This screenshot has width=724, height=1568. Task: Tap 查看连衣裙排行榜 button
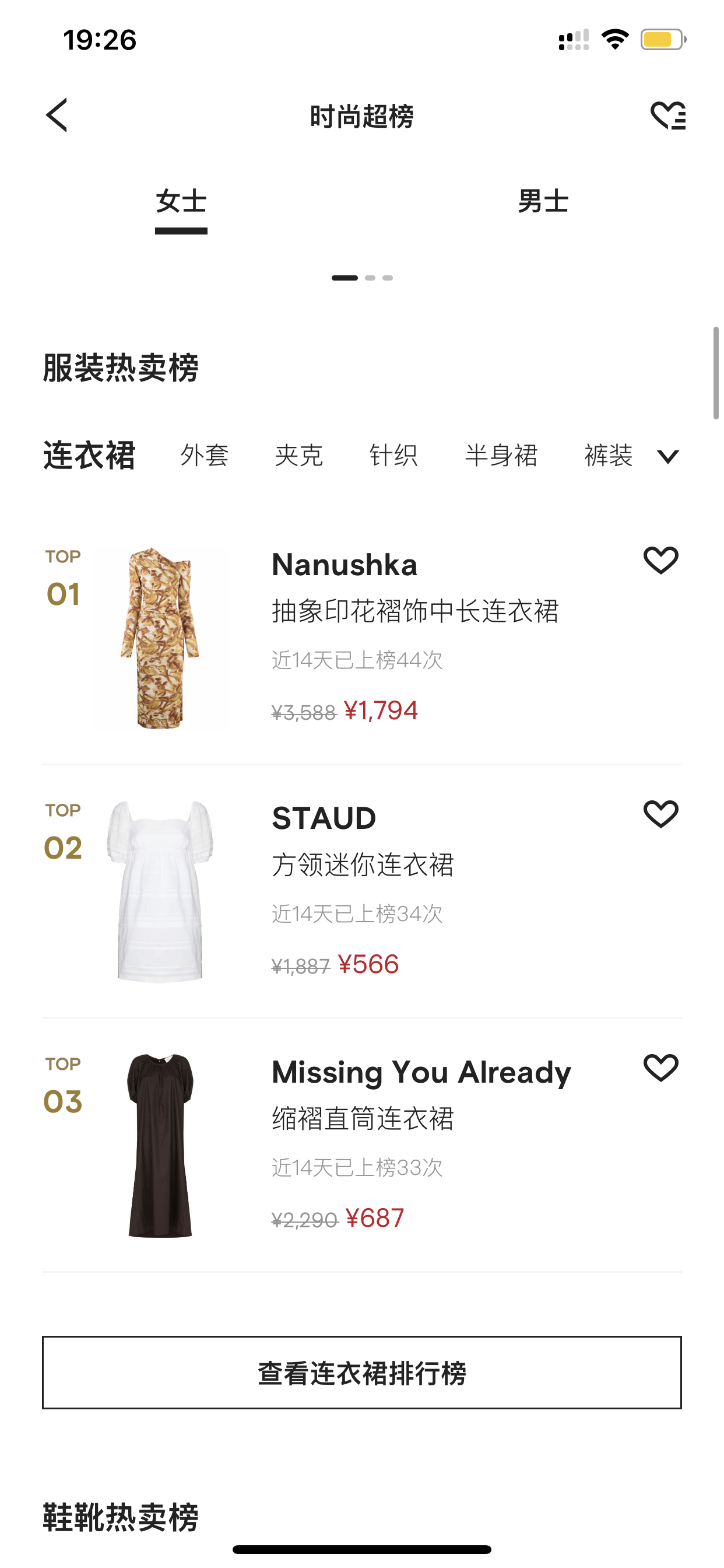[362, 1373]
